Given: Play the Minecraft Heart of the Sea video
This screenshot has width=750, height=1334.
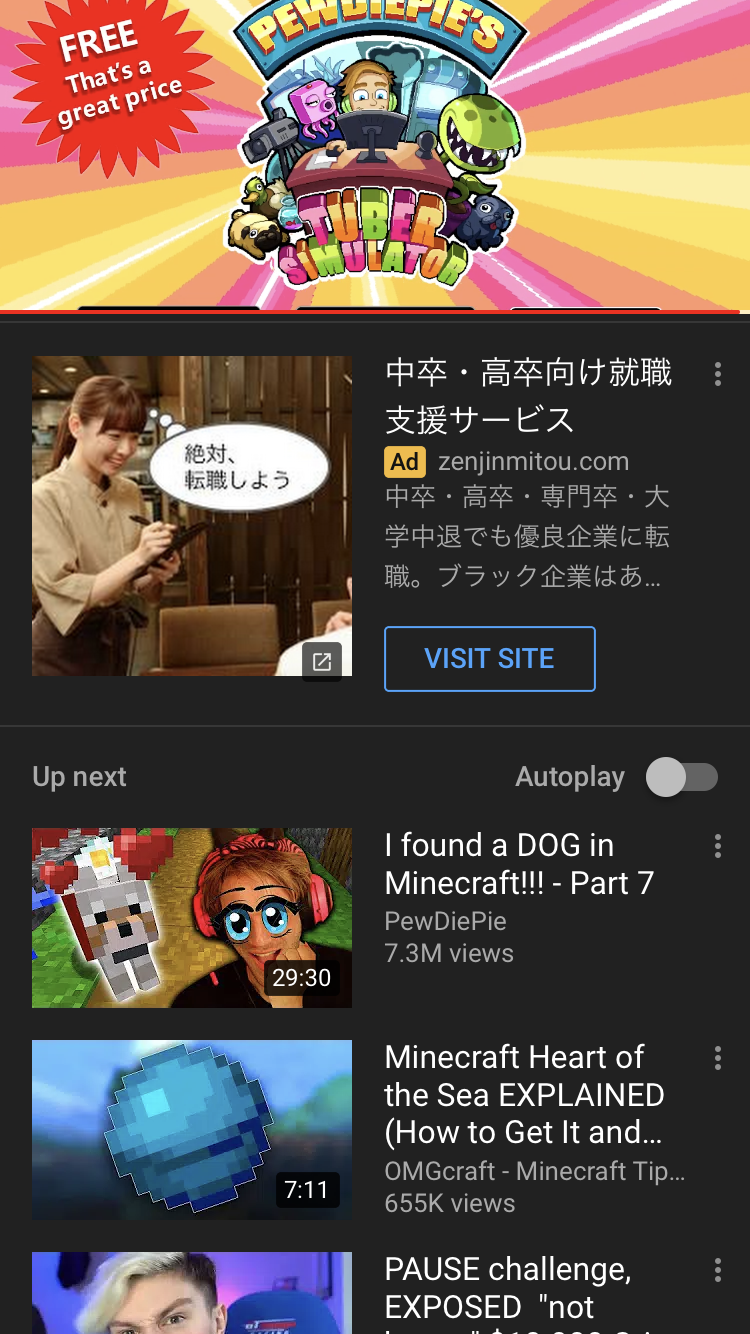Looking at the screenshot, I should [192, 1130].
